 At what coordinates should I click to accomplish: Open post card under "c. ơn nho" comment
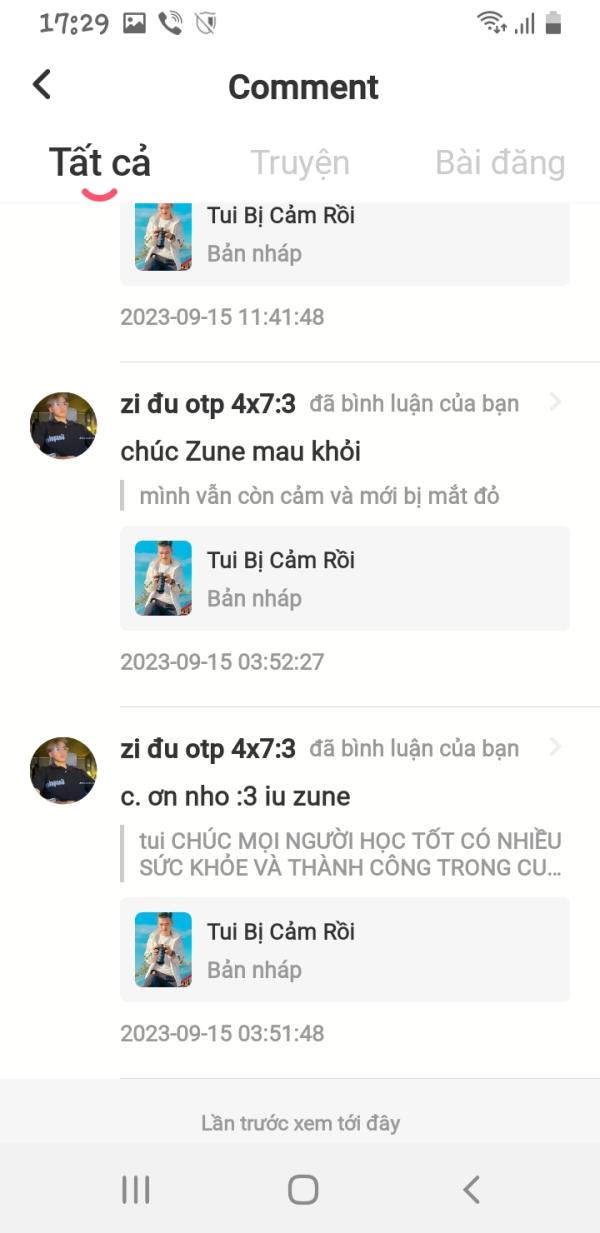tap(345, 950)
